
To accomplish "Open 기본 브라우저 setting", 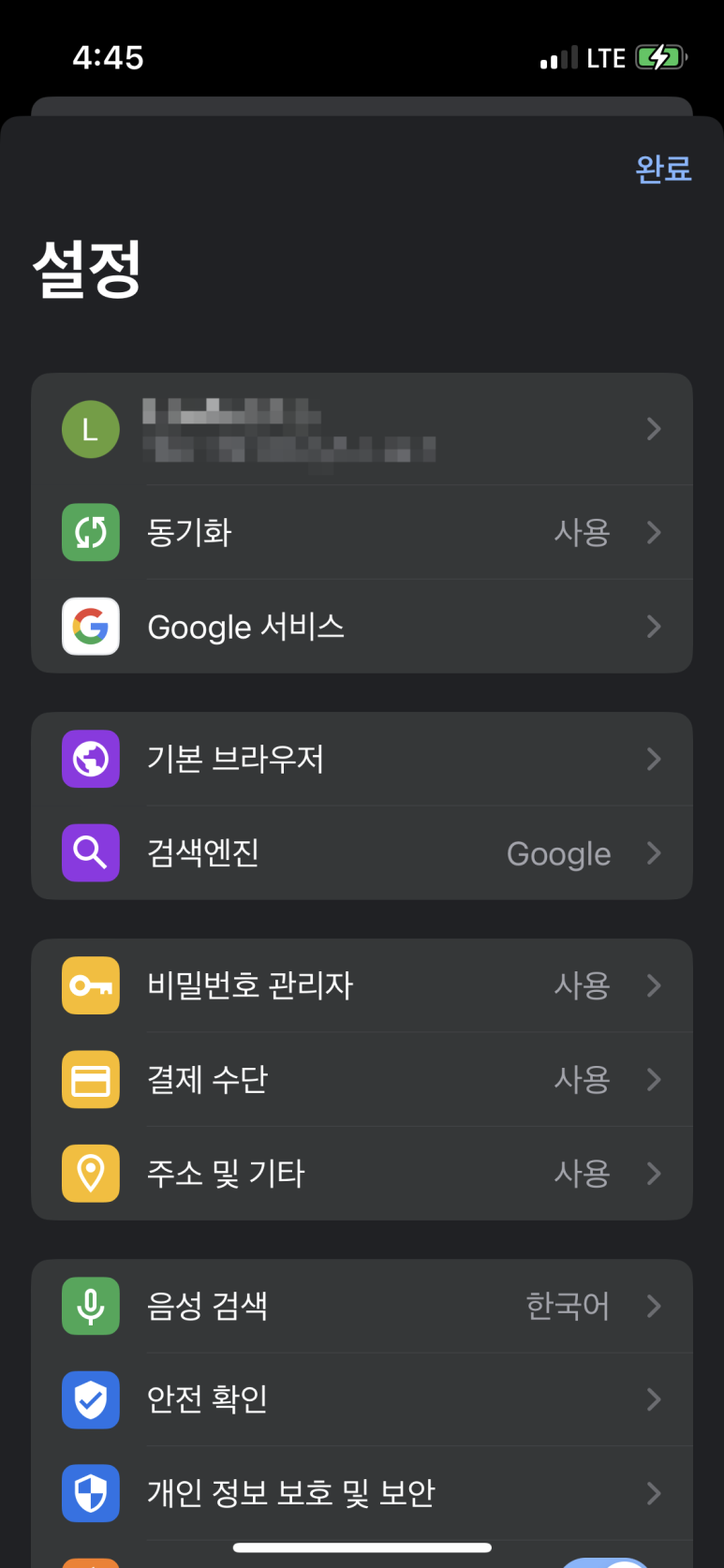I will point(362,759).
